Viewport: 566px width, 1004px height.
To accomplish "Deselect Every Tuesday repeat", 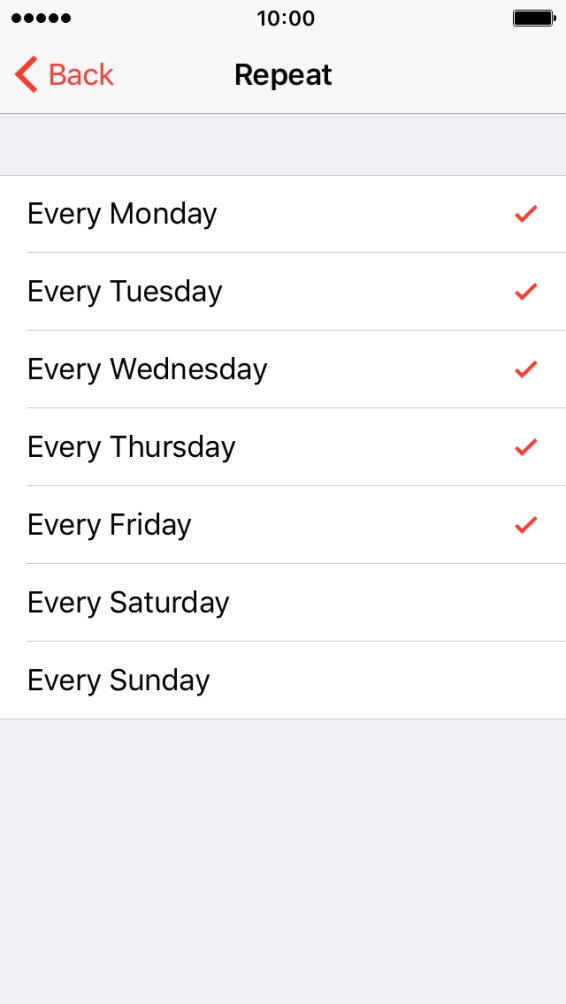I will coord(283,291).
